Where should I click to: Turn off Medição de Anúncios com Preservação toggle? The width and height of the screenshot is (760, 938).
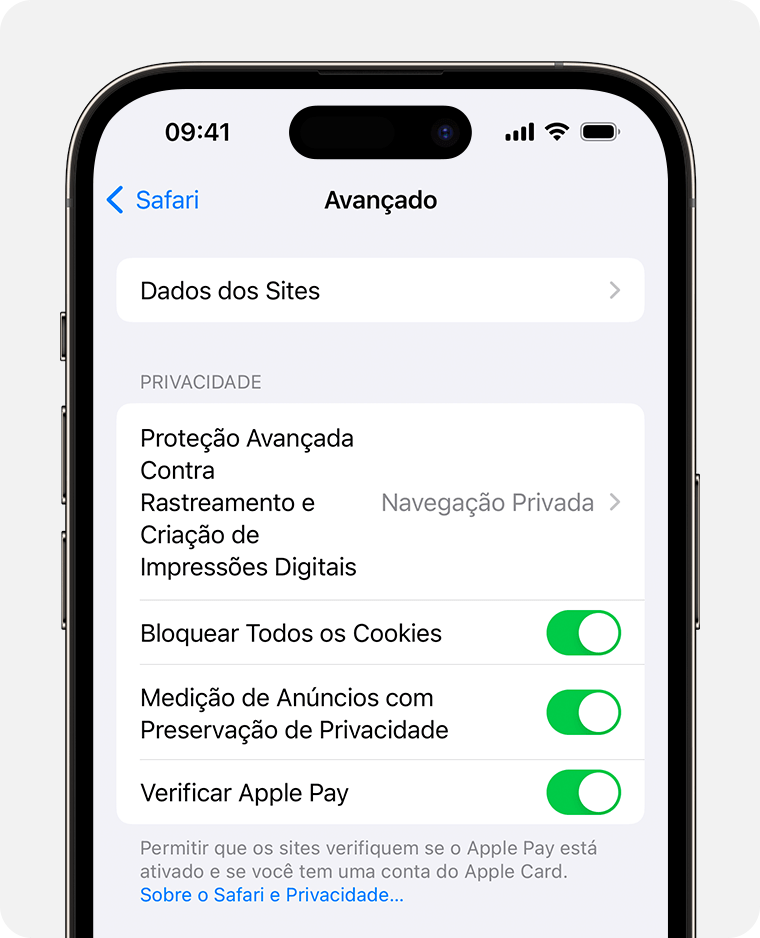point(584,712)
